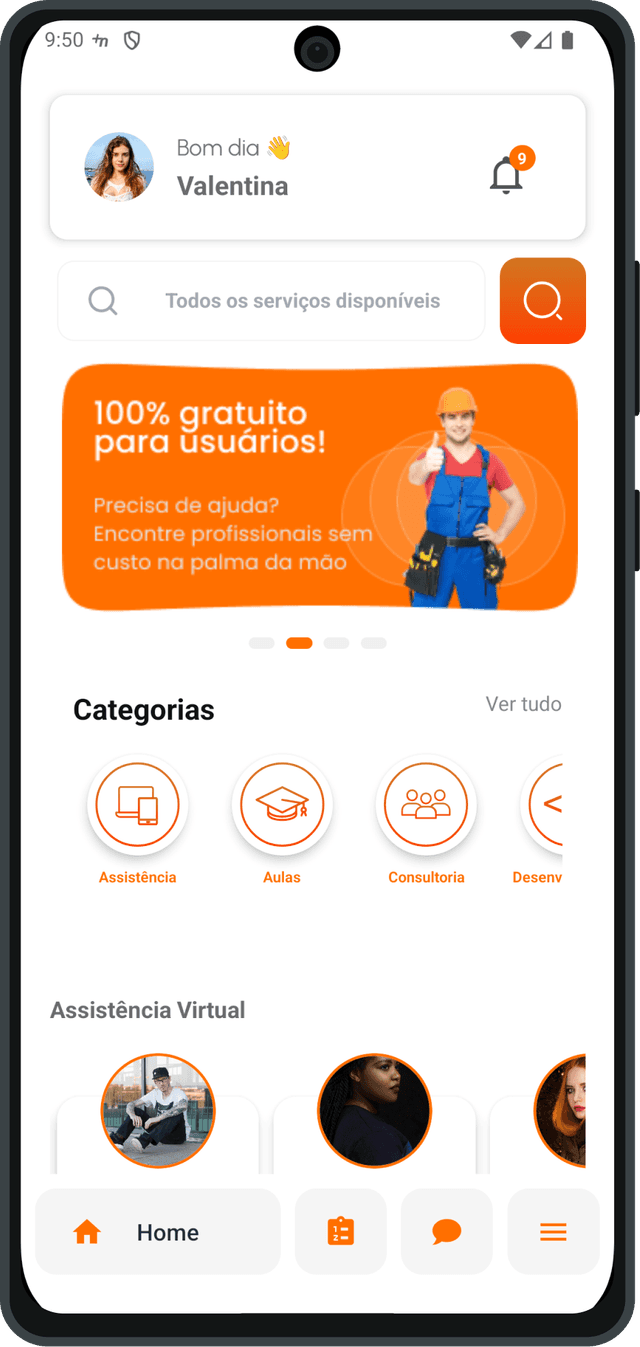The width and height of the screenshot is (640, 1347).
Task: Open the notifications bell
Action: coord(507,176)
